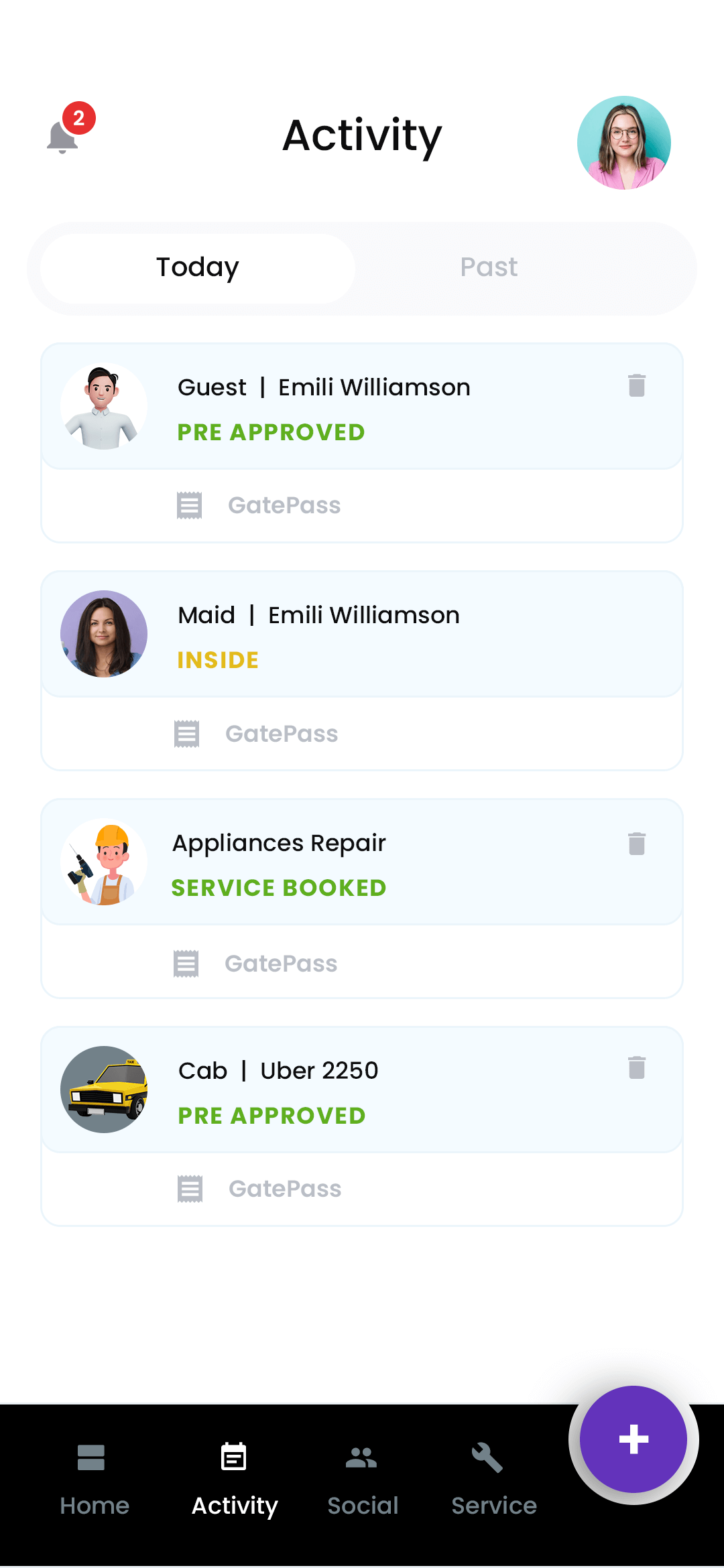
Task: Tap PRE APPROVED on Guest entry
Action: (271, 432)
